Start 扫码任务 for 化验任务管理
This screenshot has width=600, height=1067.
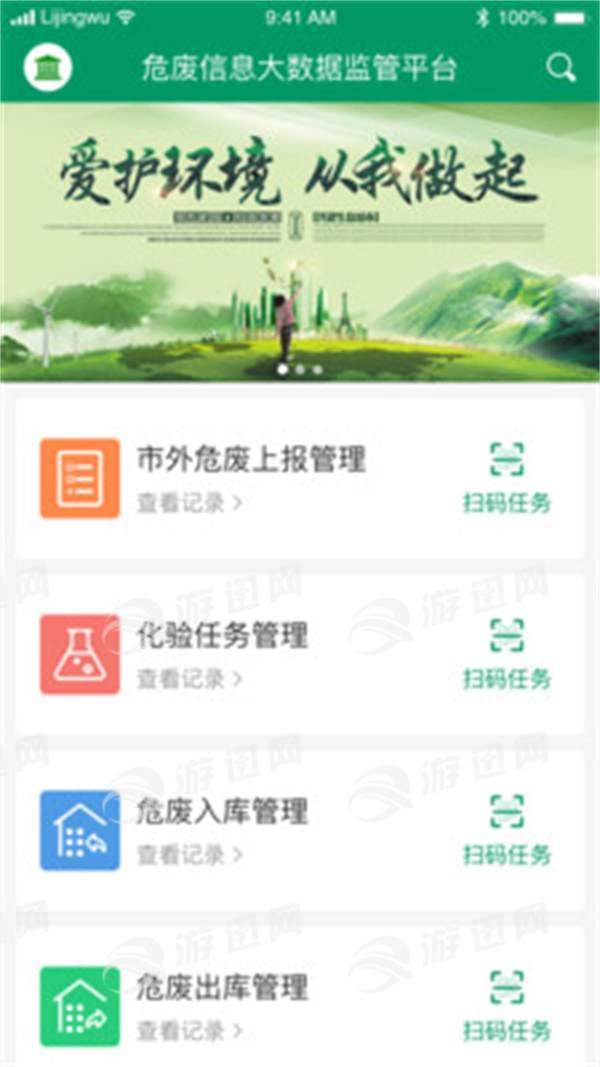(x=507, y=654)
